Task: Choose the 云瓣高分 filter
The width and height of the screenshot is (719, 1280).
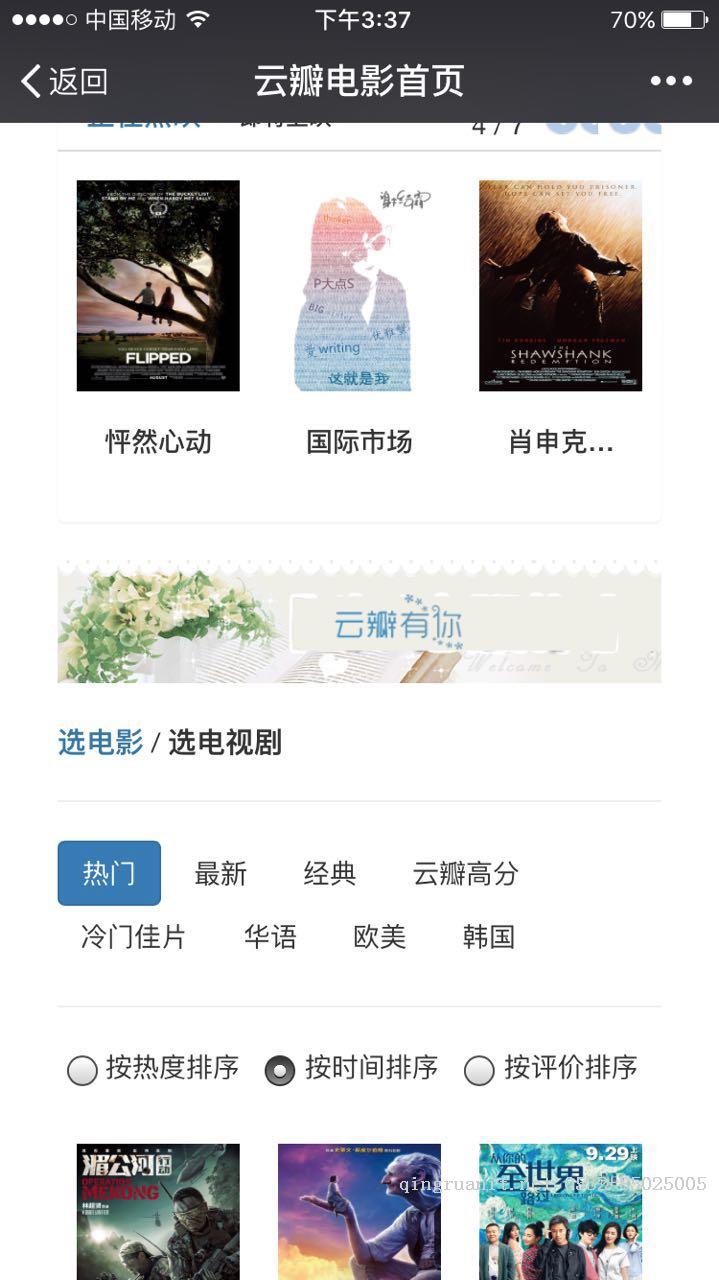Action: pos(465,873)
